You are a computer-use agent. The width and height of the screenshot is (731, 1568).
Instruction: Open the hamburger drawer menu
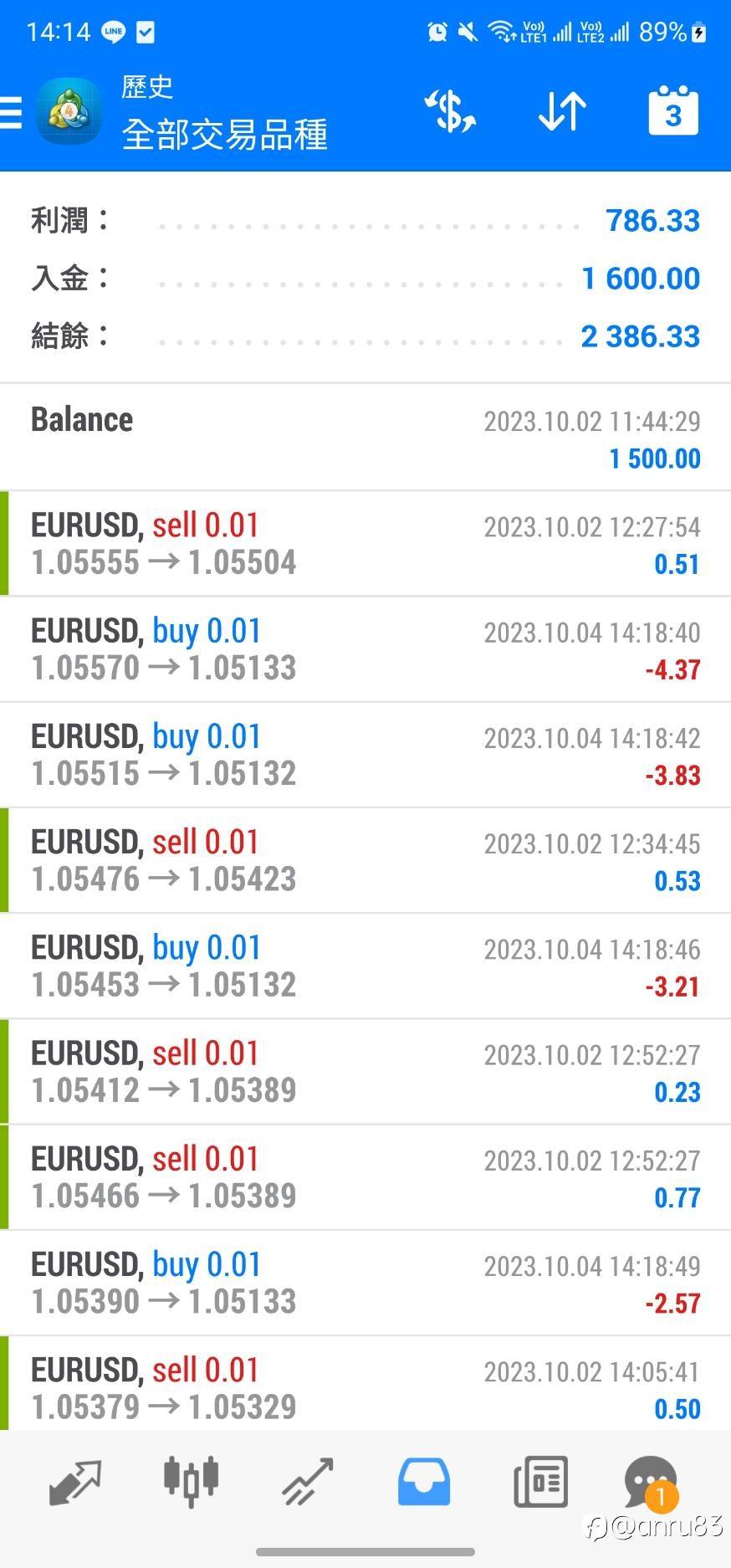12,112
